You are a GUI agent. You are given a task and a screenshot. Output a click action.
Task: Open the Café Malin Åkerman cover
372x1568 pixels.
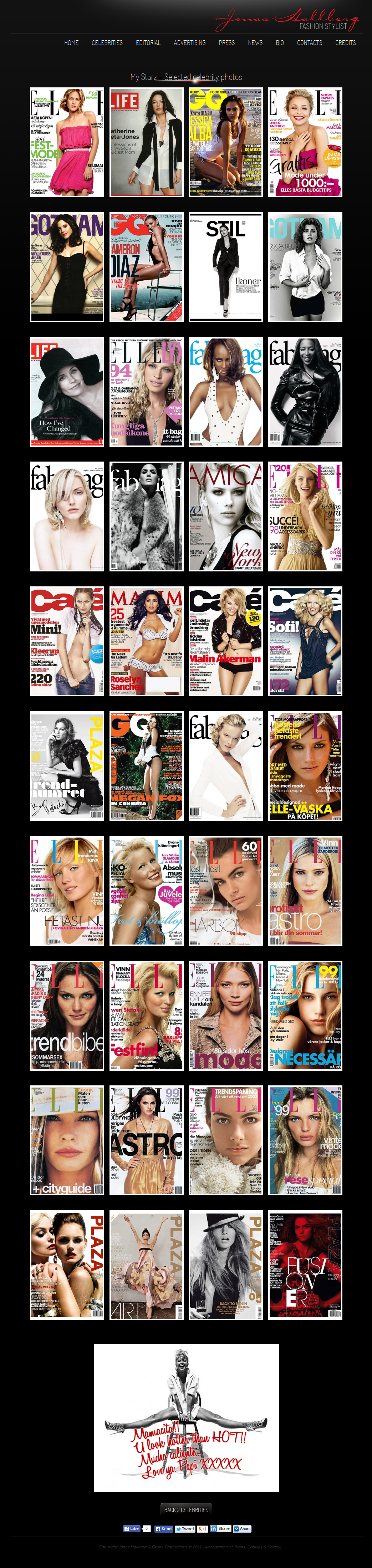[226, 641]
